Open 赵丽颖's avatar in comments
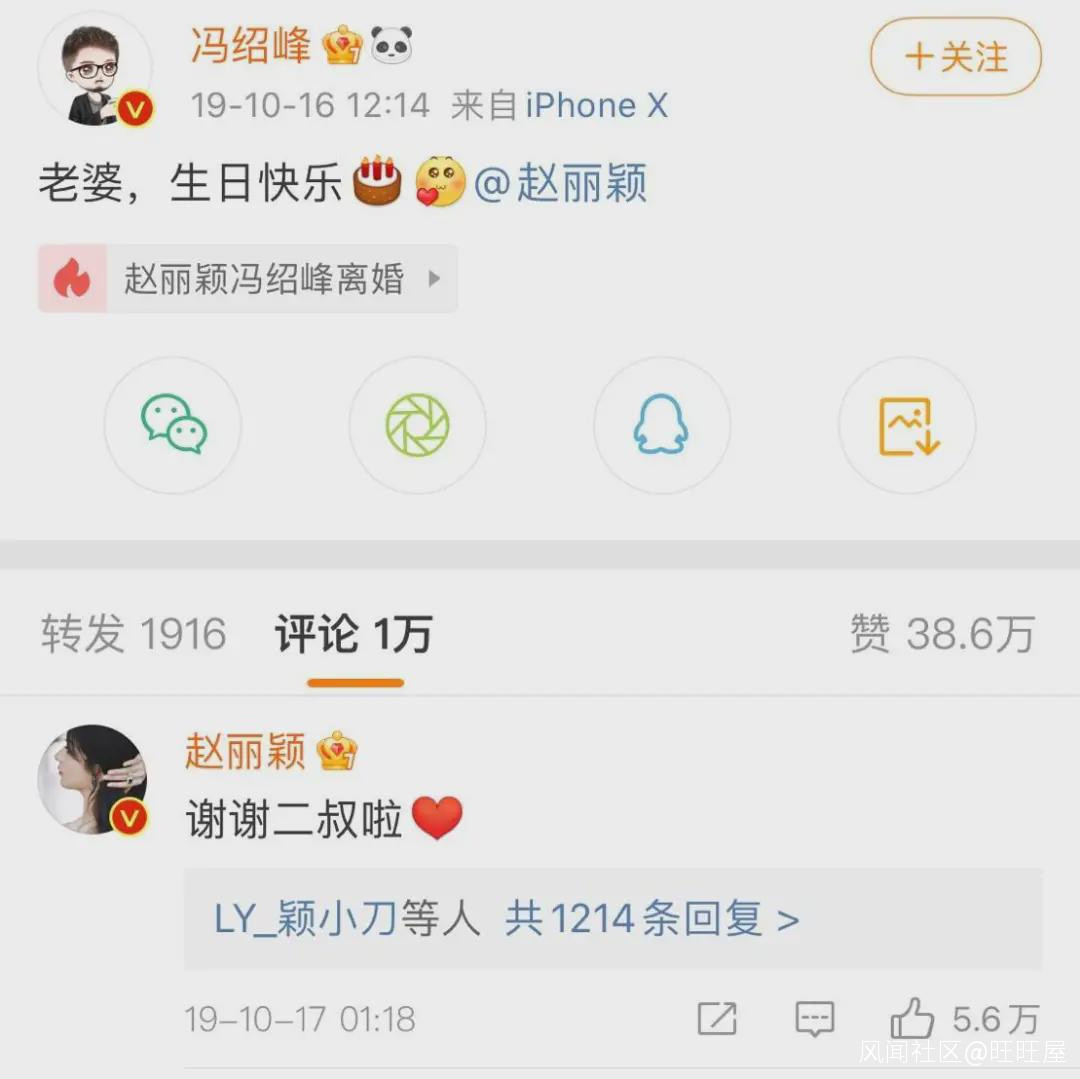Screen dimensions: 1080x1079 [x=92, y=779]
